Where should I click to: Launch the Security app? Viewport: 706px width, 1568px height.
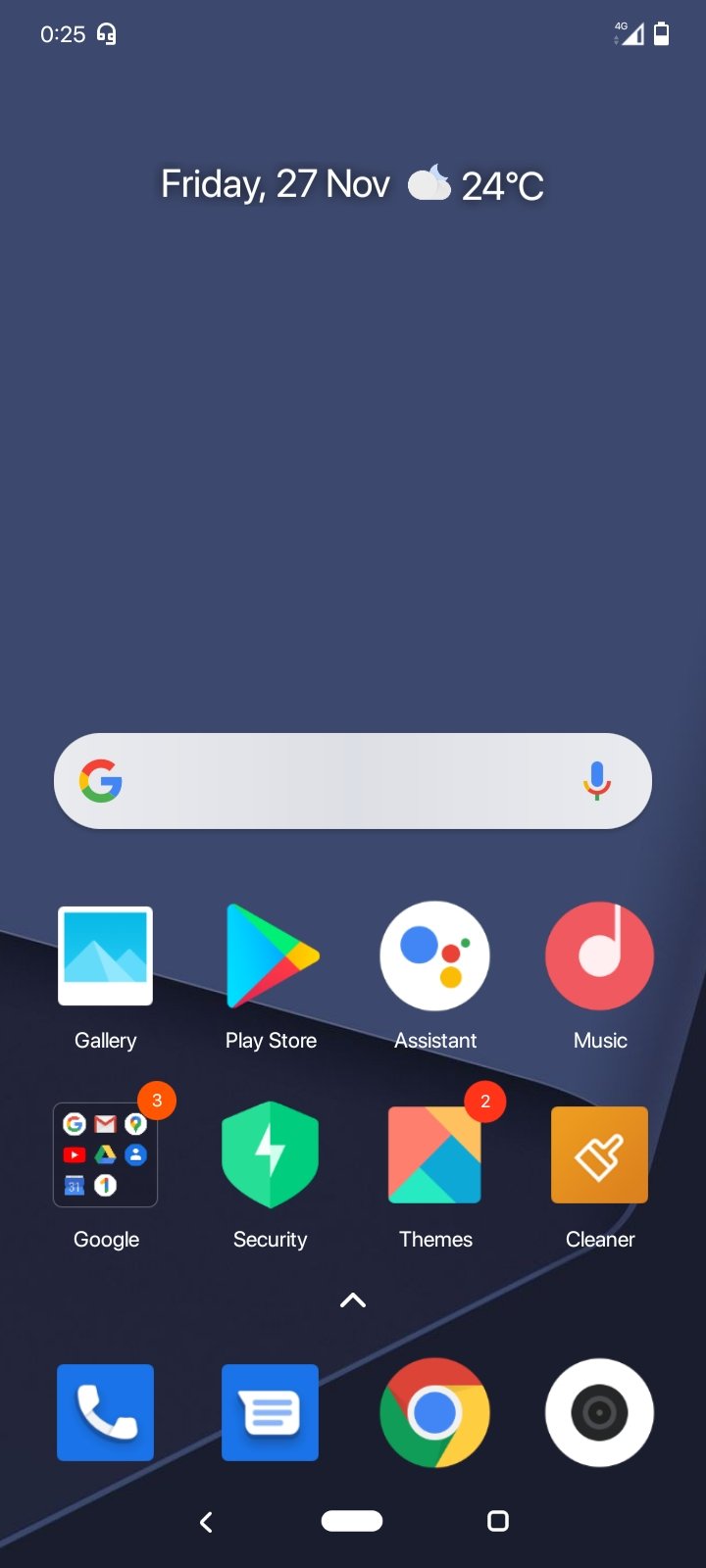(271, 1155)
